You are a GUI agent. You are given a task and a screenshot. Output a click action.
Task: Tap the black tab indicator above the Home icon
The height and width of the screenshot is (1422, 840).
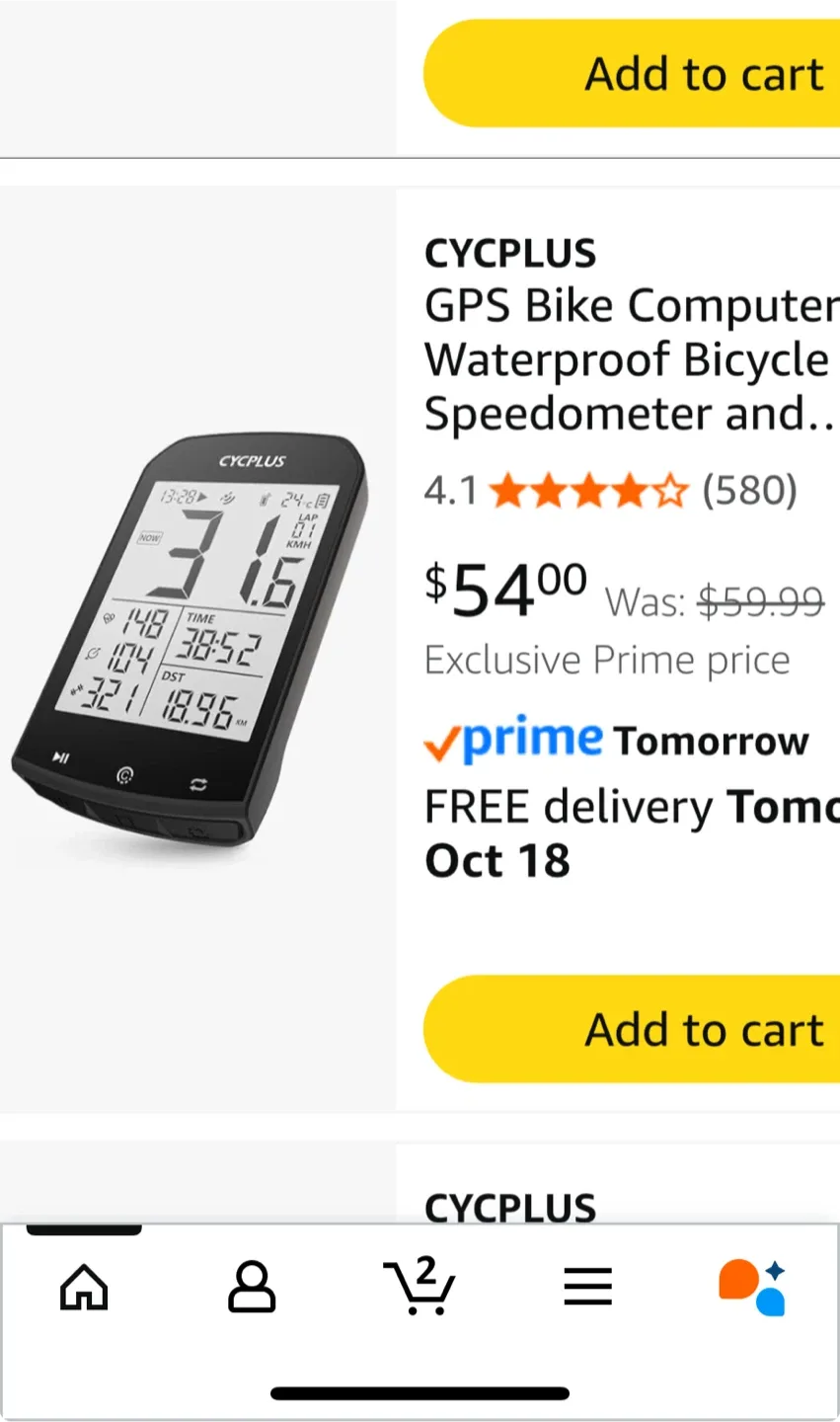pyautogui.click(x=84, y=1232)
